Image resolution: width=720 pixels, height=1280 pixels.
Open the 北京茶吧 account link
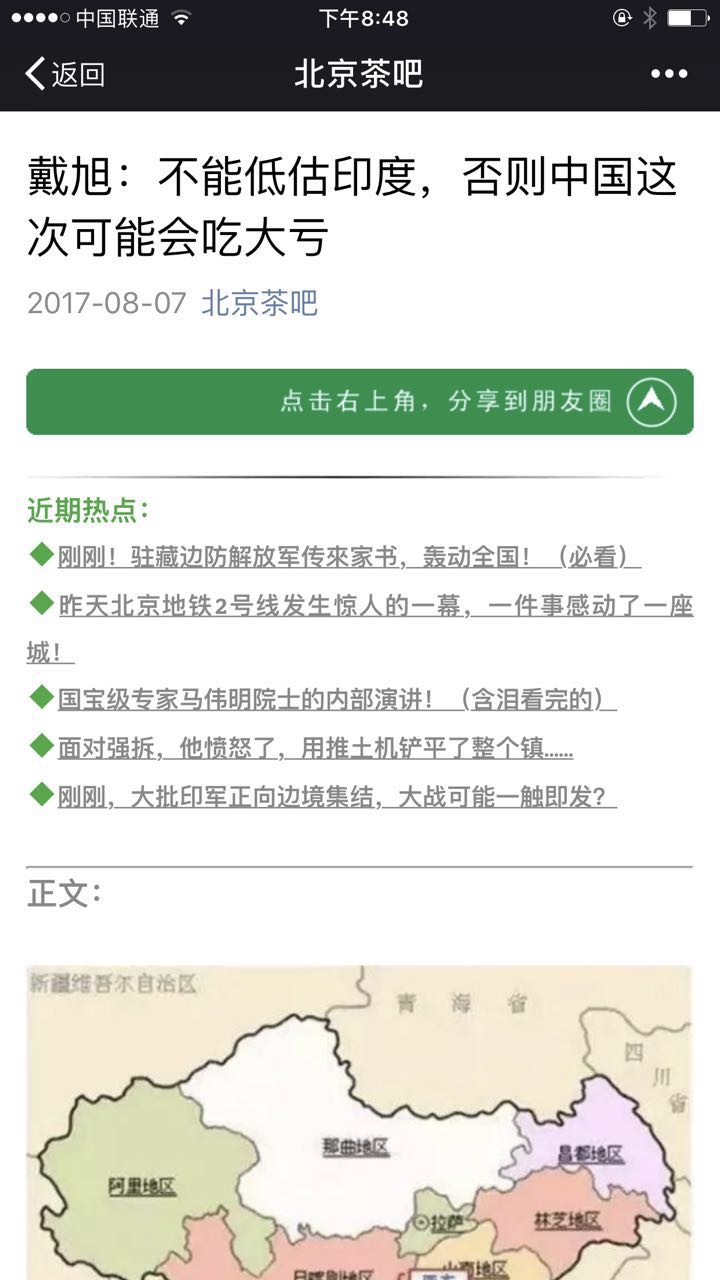click(x=259, y=303)
